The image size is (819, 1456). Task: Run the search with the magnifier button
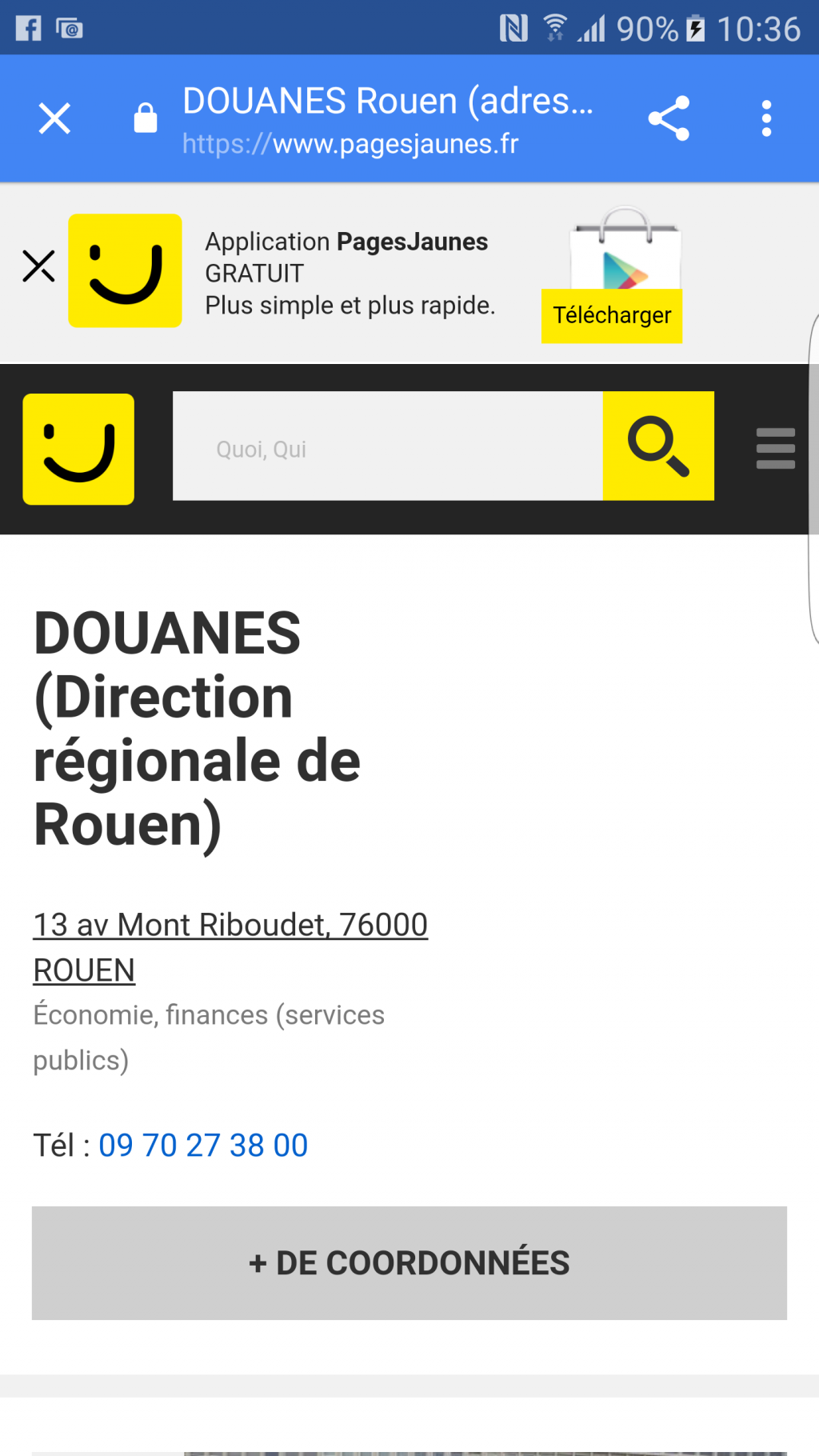point(657,446)
